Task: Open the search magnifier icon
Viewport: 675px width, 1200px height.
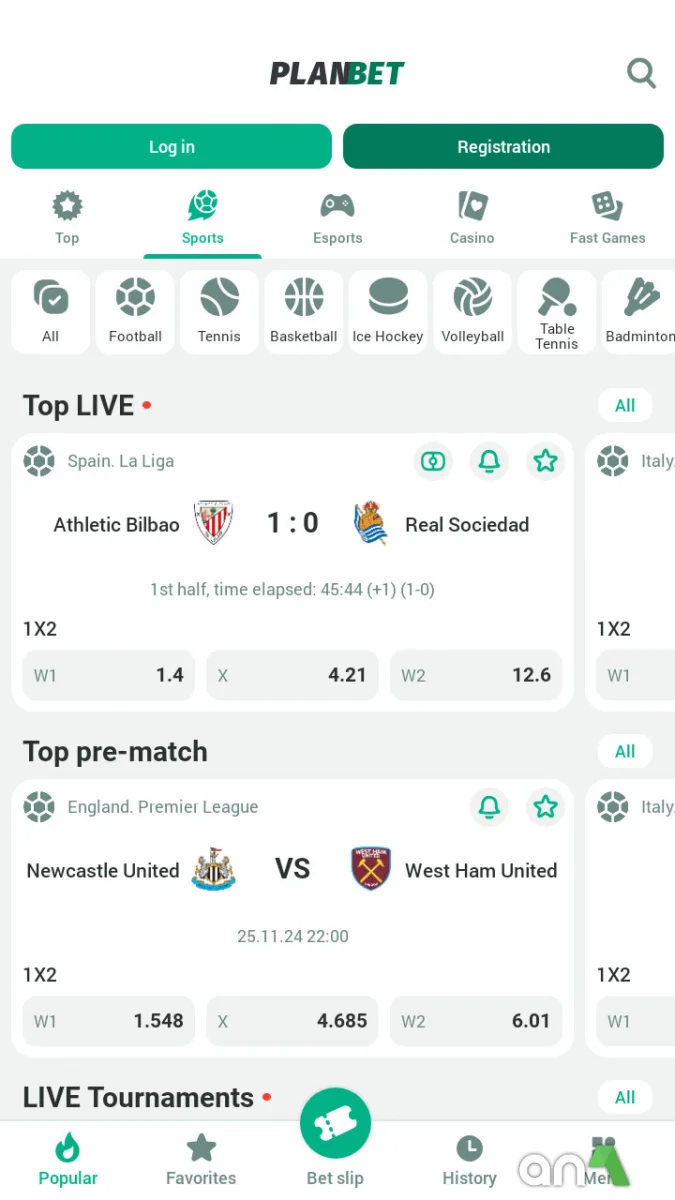Action: (x=641, y=73)
